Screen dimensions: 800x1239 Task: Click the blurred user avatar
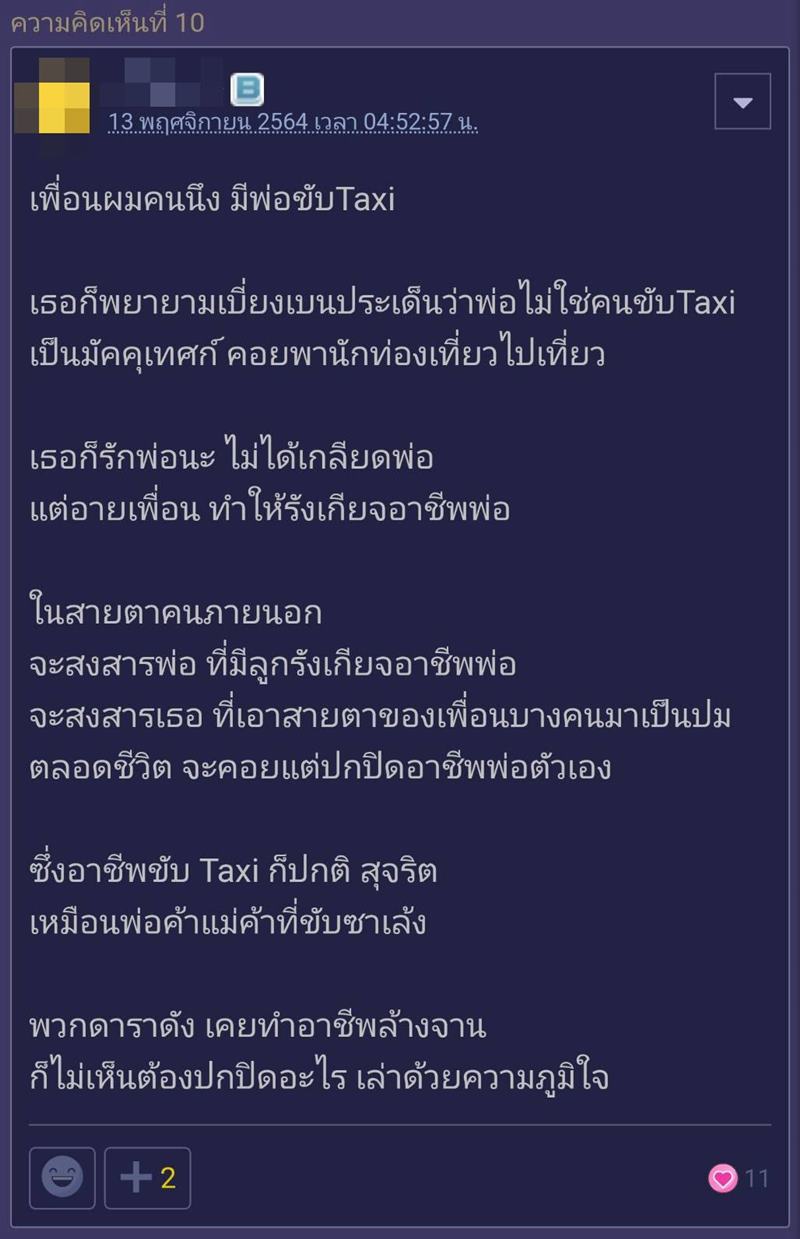point(48,95)
